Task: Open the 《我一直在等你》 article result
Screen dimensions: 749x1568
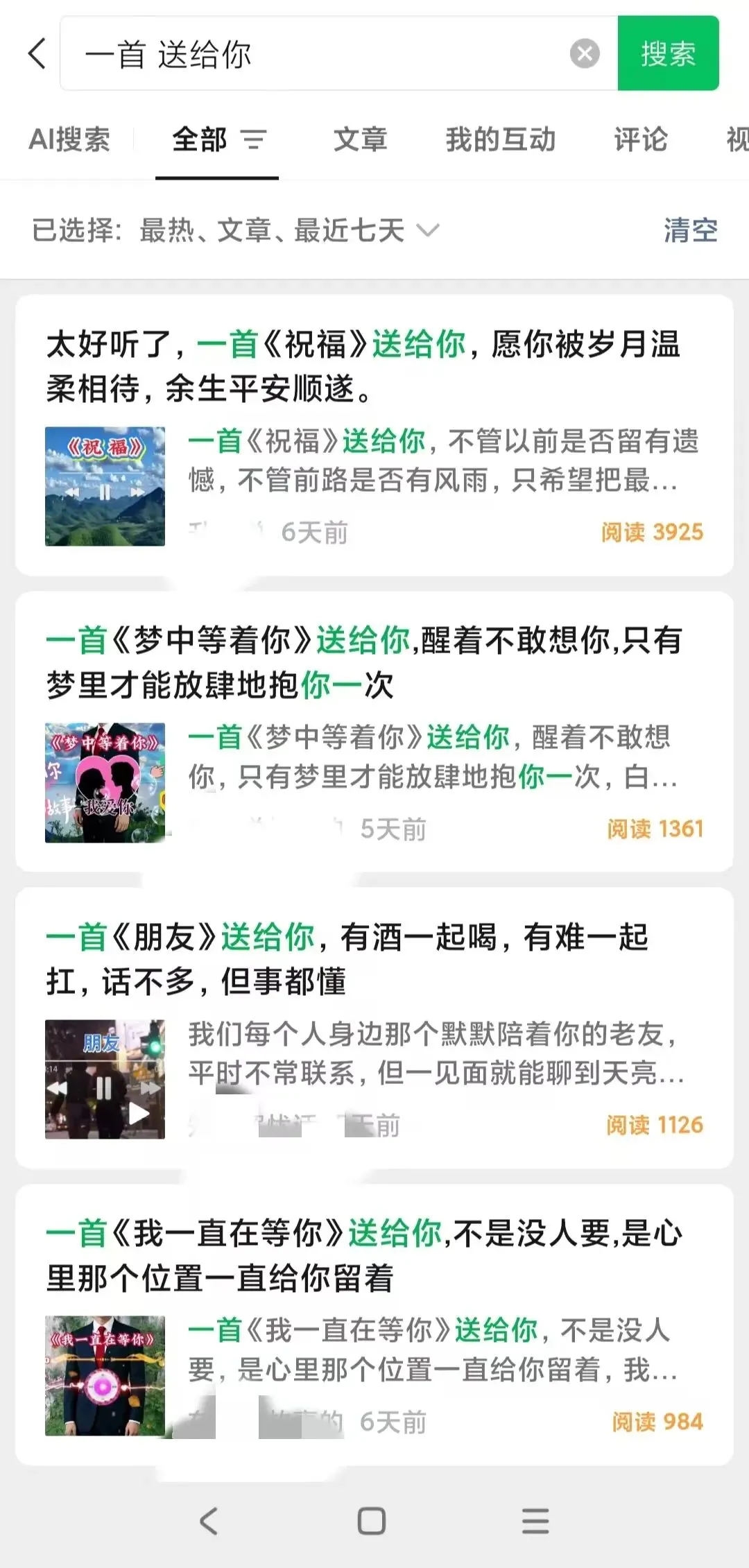Action: (374, 1325)
